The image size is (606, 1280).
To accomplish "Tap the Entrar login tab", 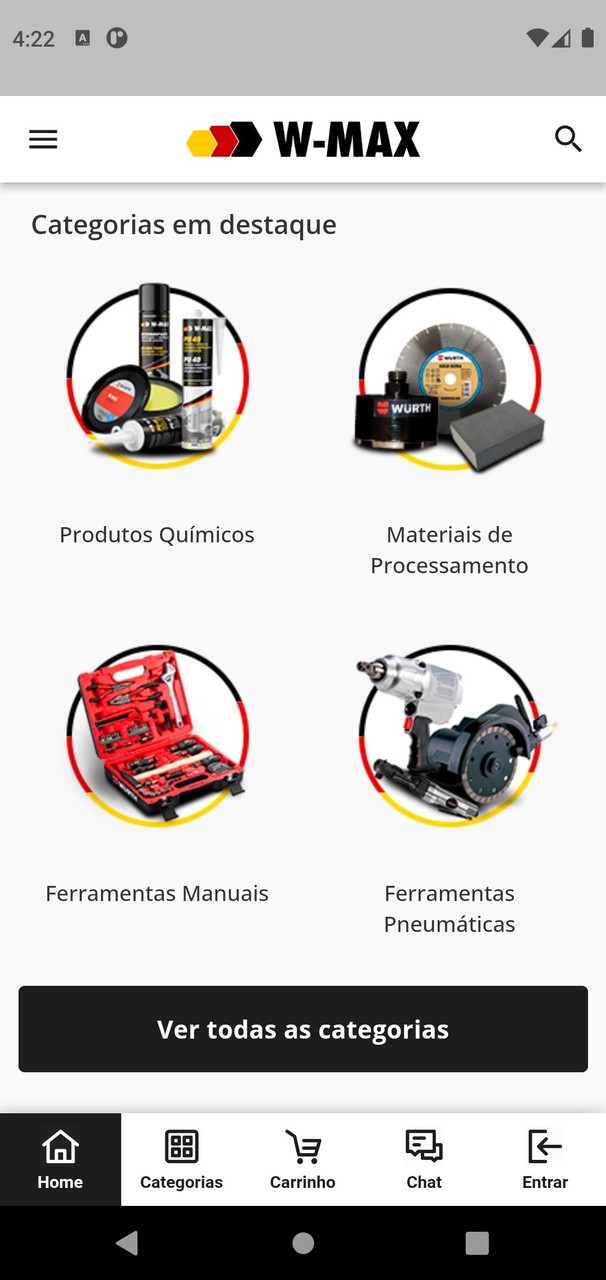I will click(545, 1160).
